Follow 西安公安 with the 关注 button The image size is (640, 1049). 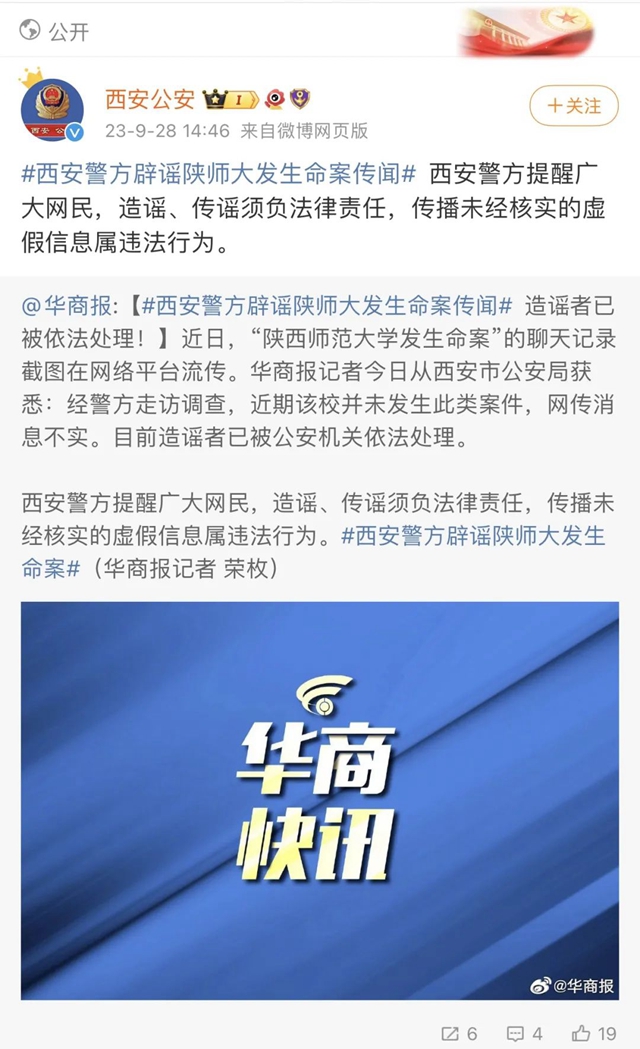pos(574,105)
